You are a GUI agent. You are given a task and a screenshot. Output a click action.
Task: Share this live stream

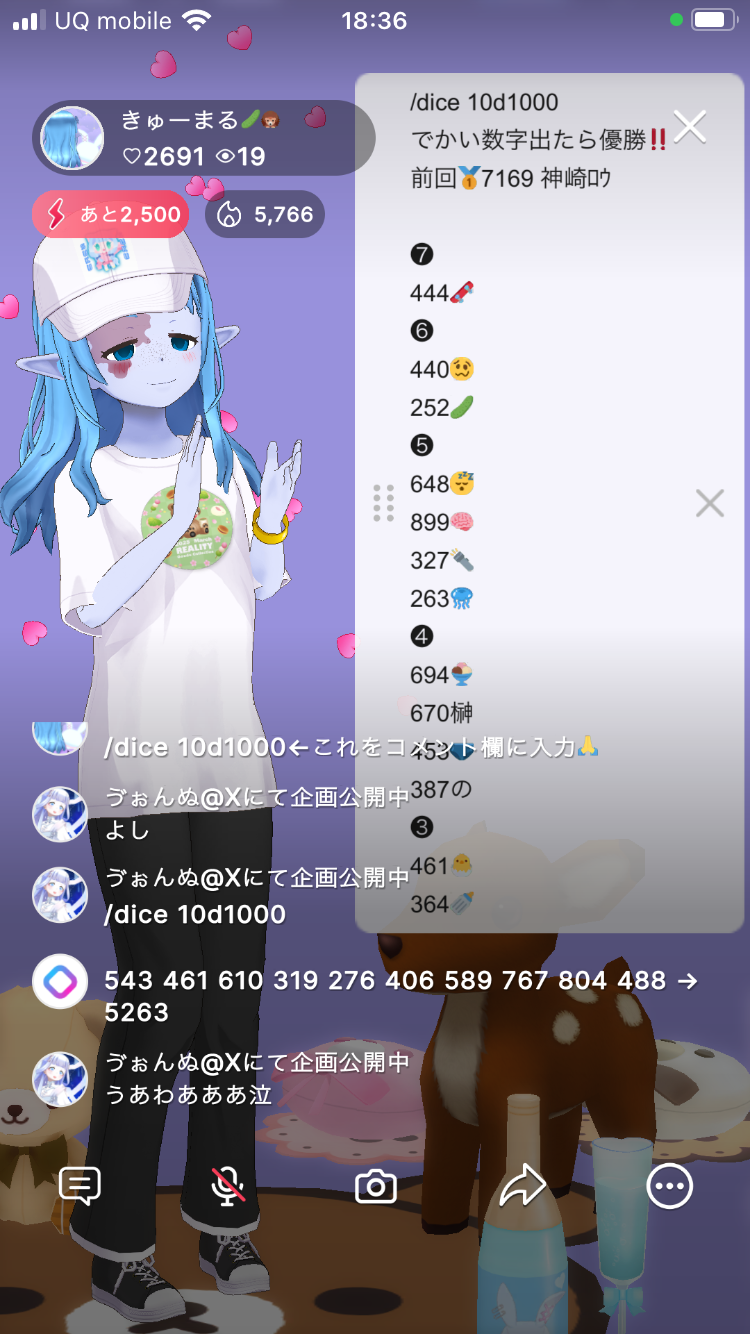point(522,1186)
